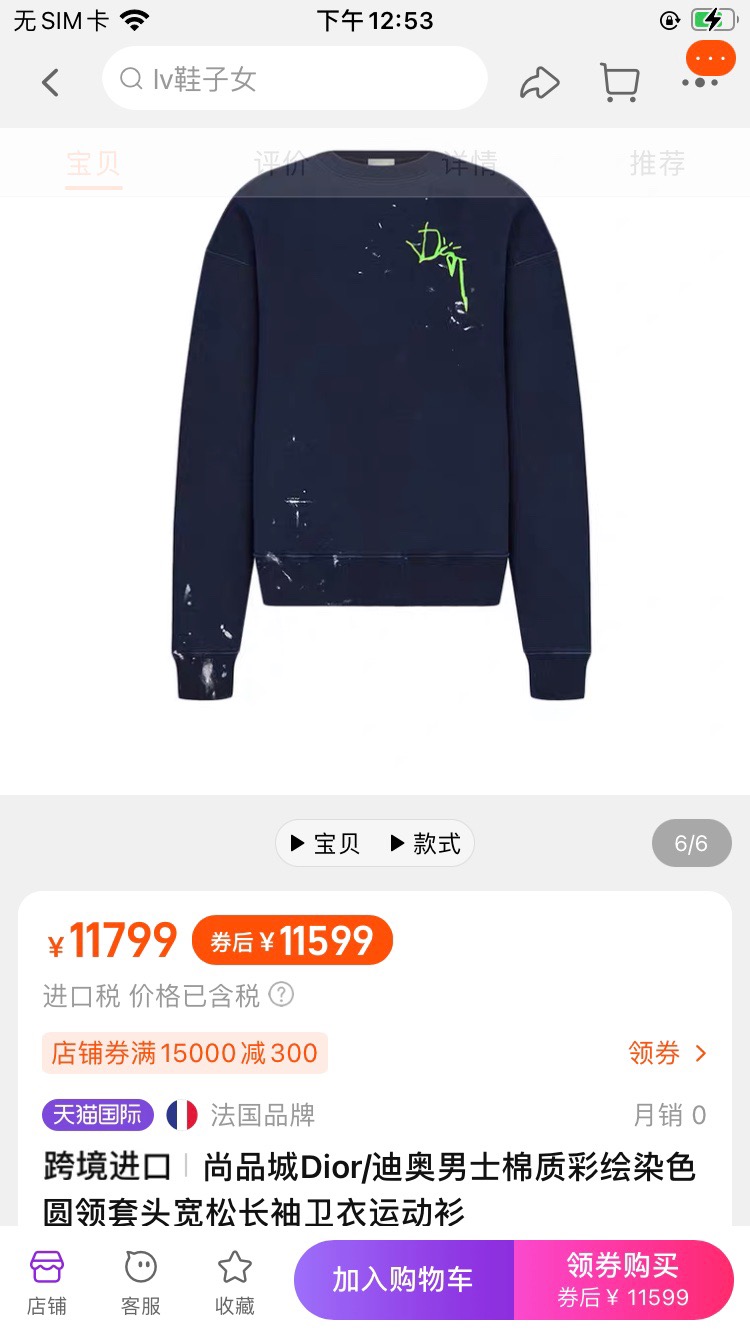Open the shopping cart icon
Viewport: 750px width, 1334px height.
click(x=620, y=82)
